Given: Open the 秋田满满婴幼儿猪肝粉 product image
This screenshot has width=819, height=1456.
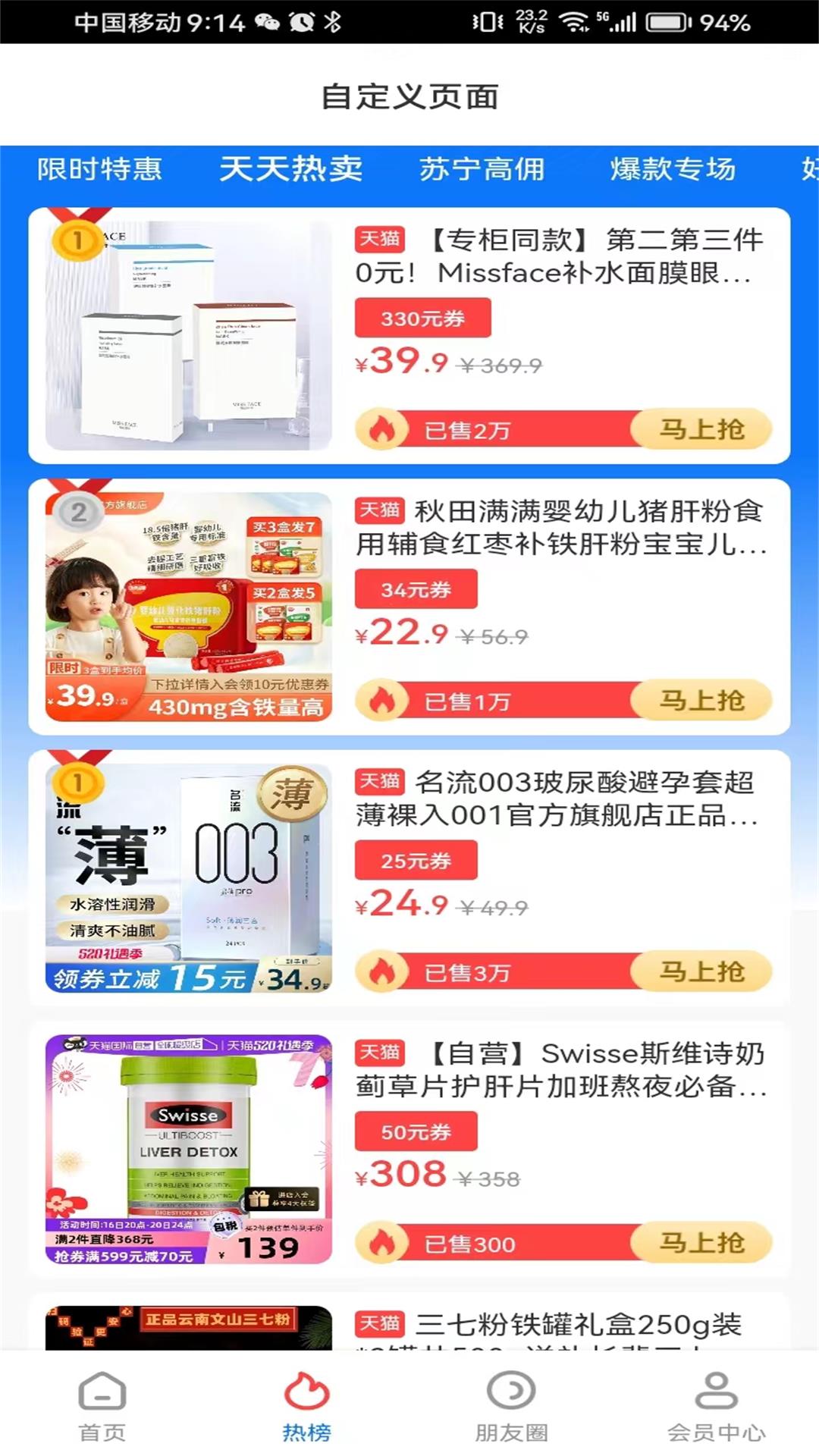Looking at the screenshot, I should click(188, 607).
